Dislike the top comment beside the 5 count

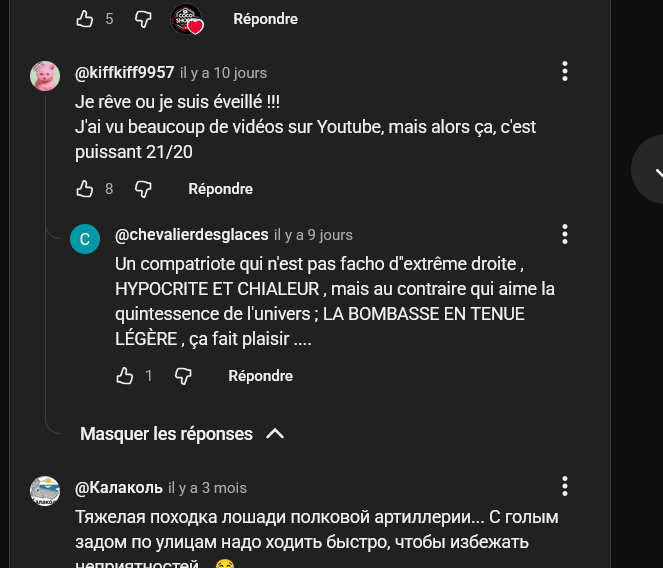tap(143, 19)
